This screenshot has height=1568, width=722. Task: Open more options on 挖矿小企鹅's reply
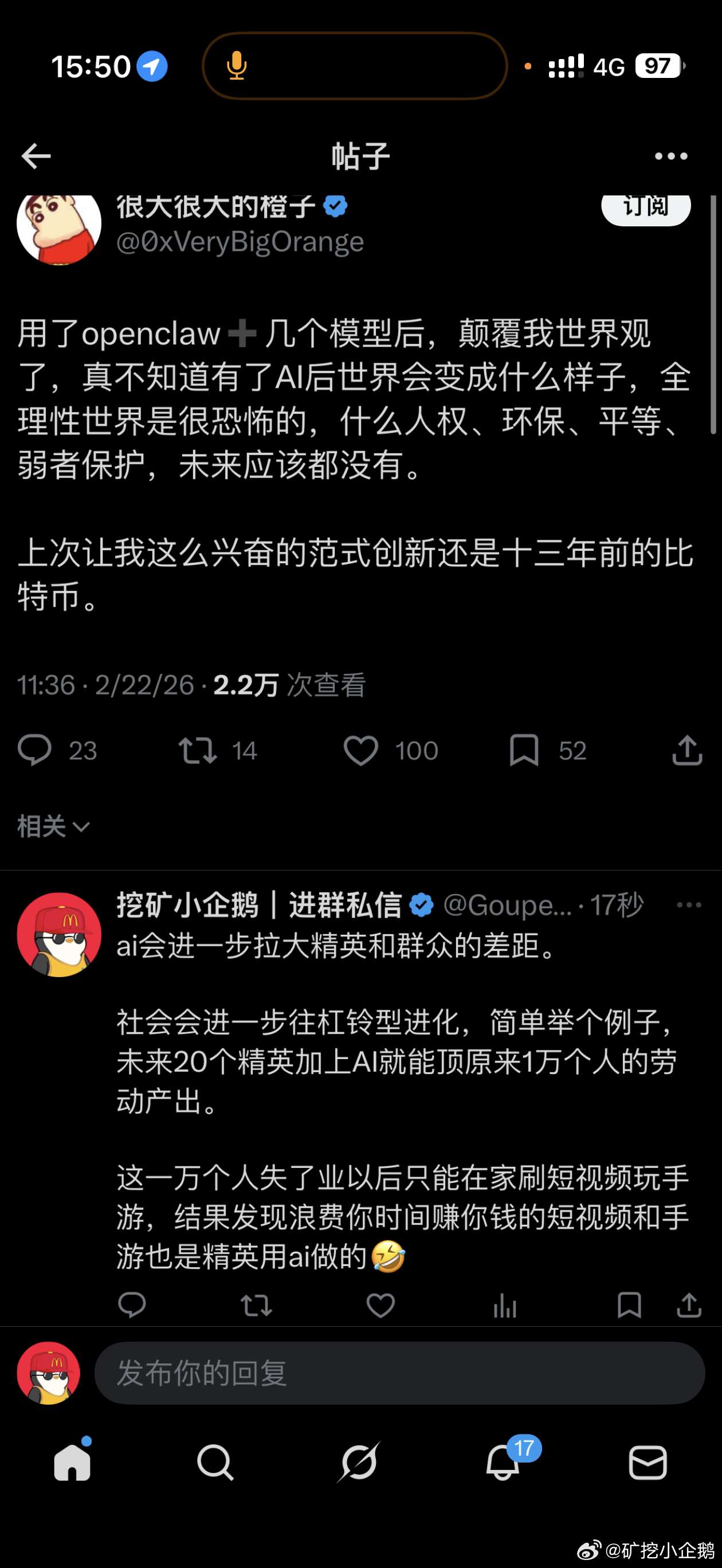pos(689,905)
